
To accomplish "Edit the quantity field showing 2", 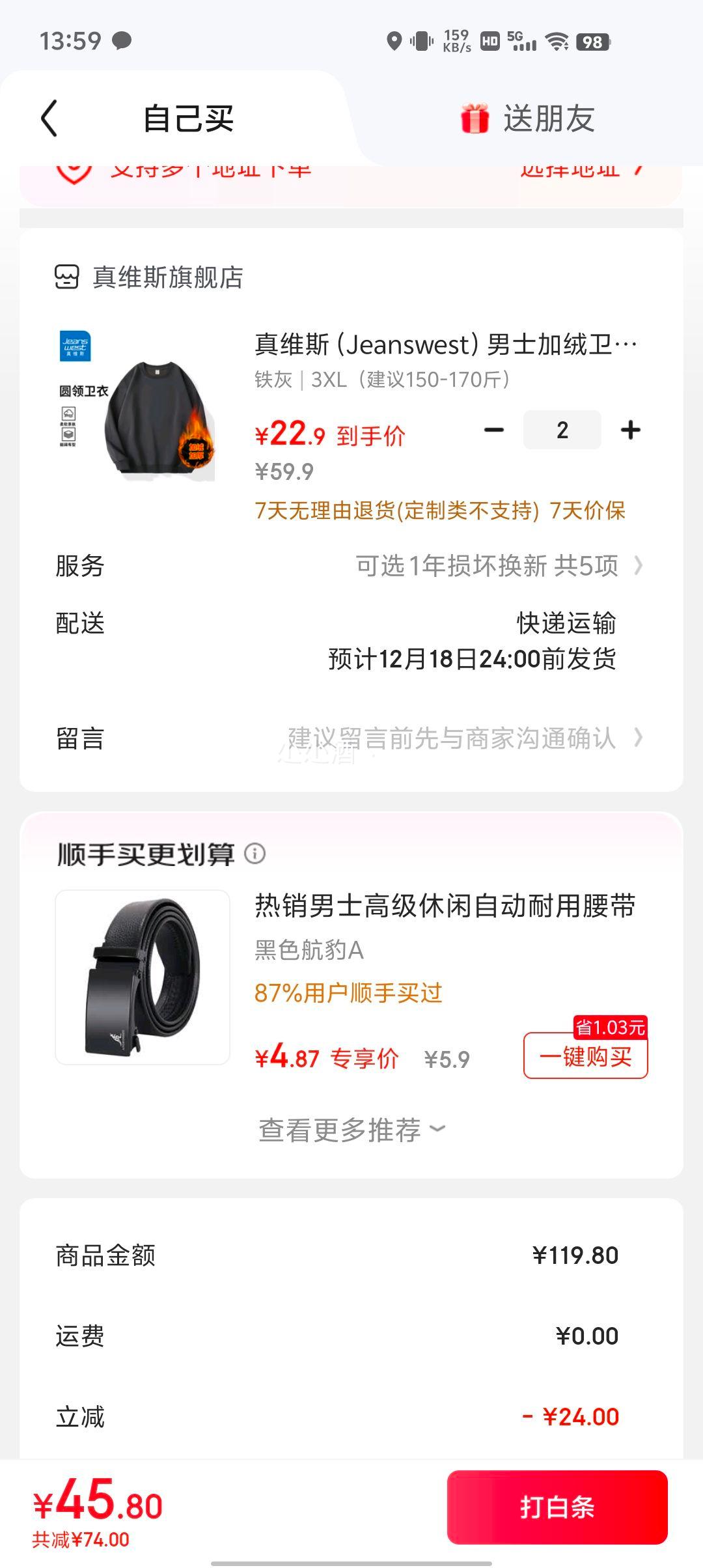I will 562,430.
